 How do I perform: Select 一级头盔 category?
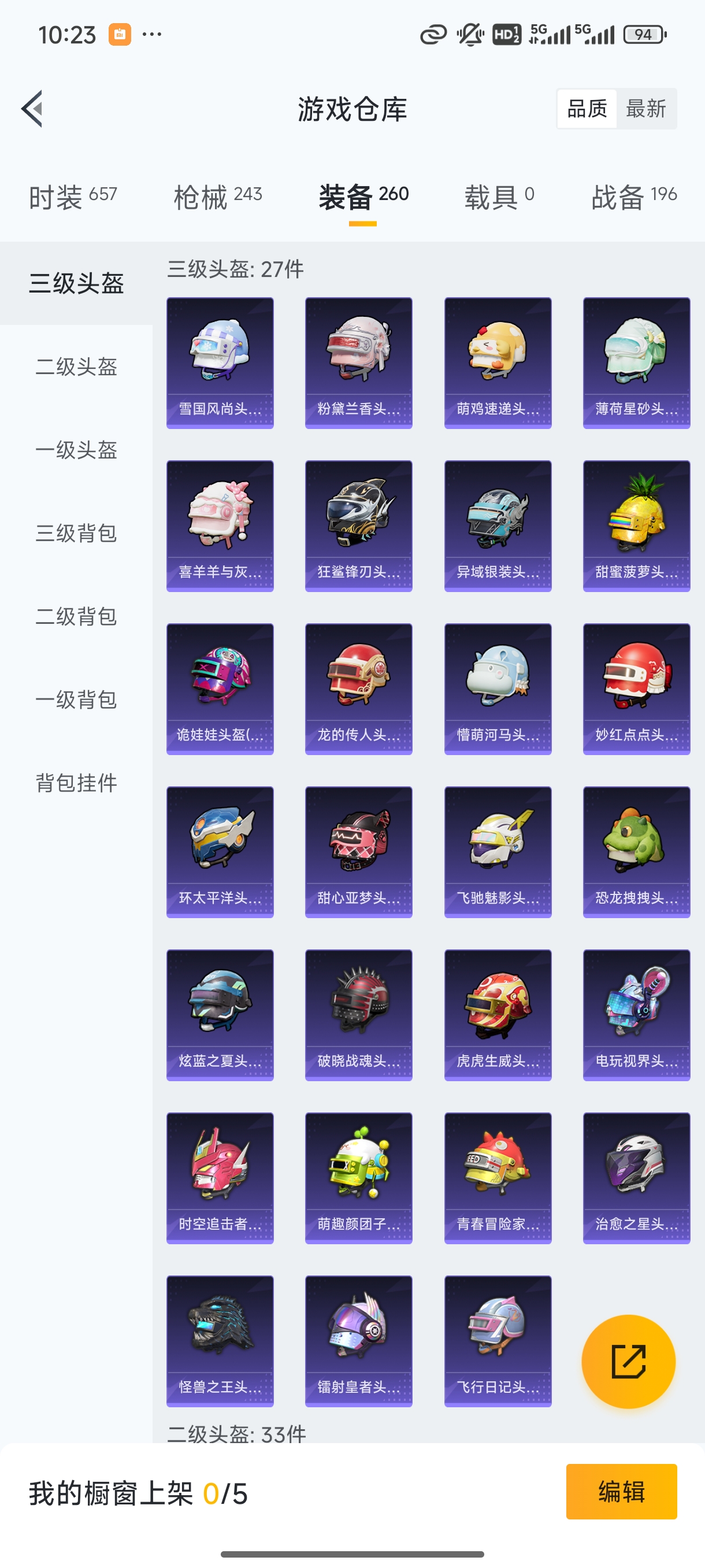click(76, 450)
